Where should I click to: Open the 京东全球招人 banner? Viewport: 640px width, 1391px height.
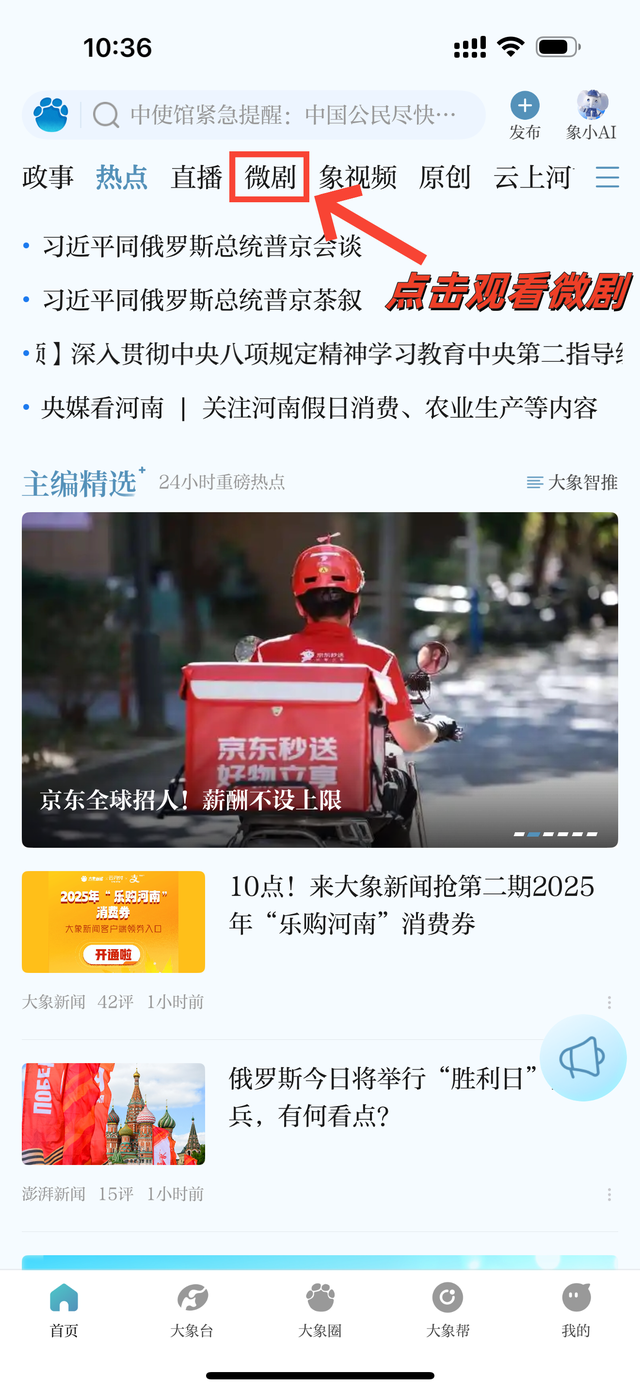320,680
